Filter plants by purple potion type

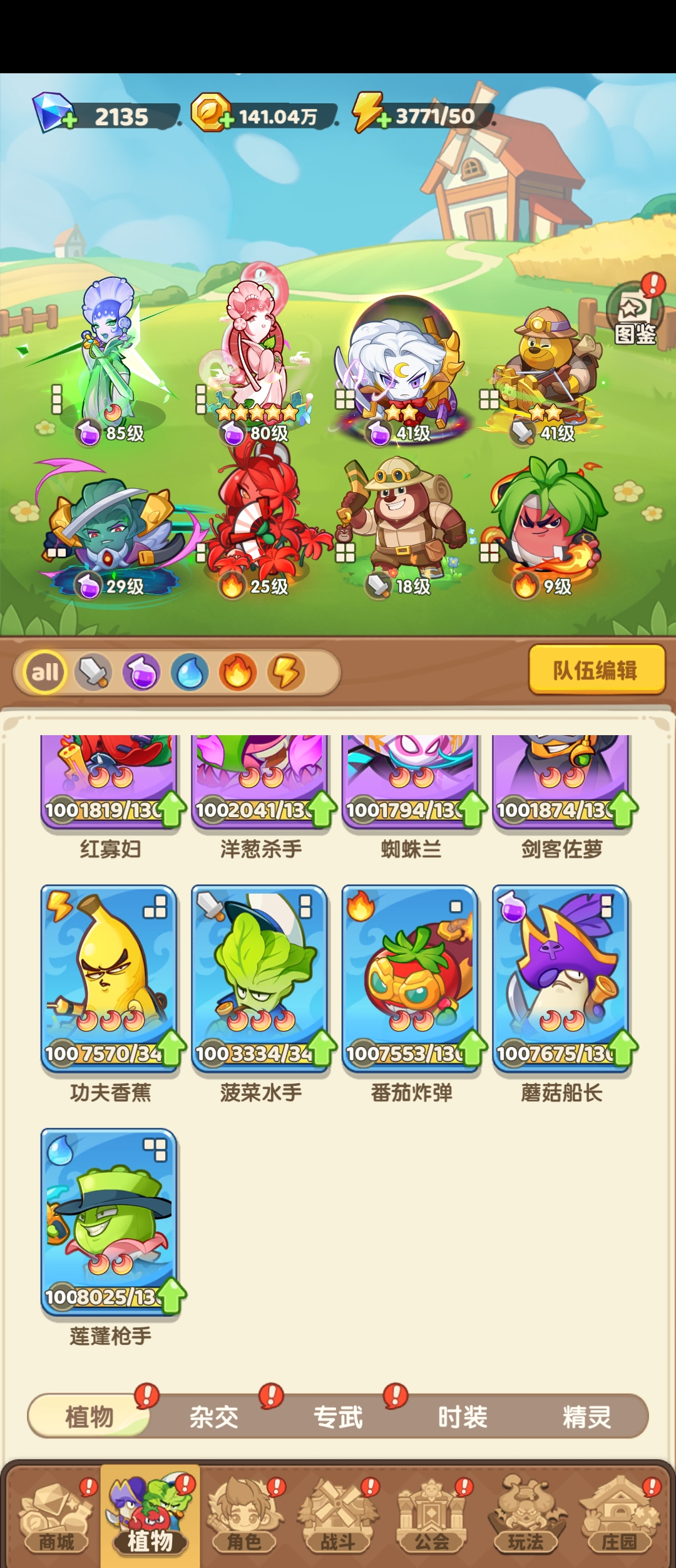(141, 673)
